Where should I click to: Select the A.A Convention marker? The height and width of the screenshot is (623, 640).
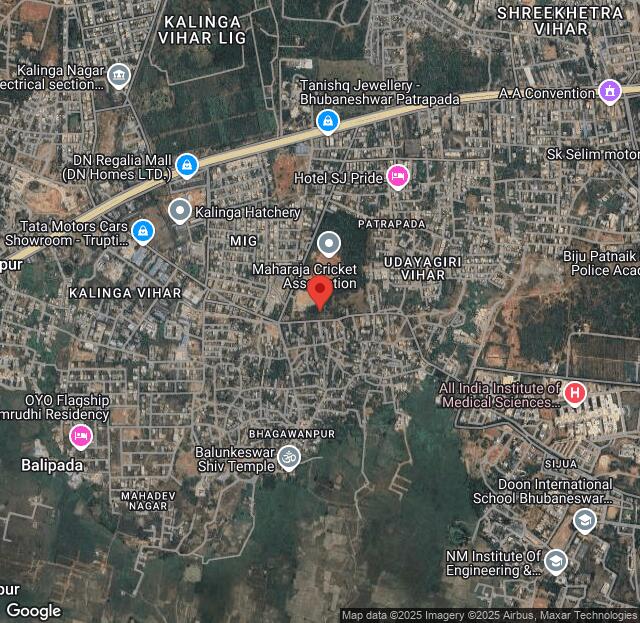609,92
